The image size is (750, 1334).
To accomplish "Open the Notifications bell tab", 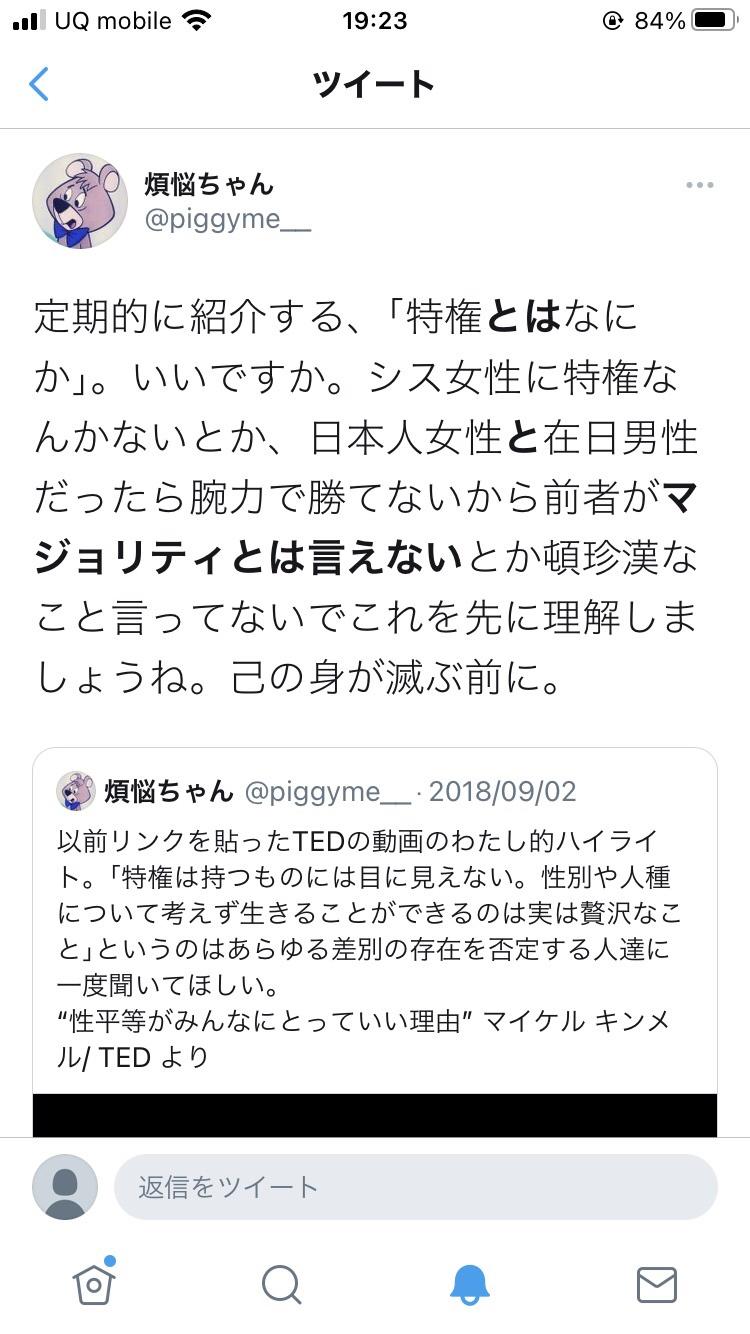I will tap(469, 1284).
